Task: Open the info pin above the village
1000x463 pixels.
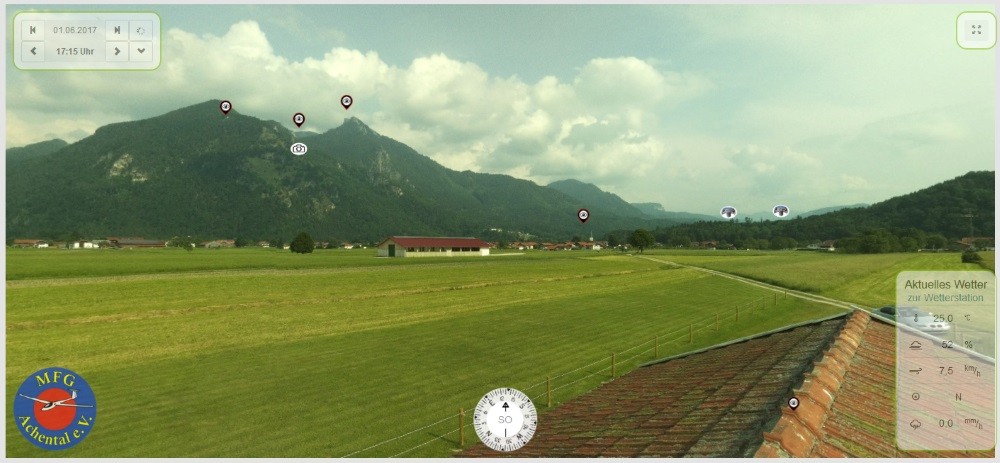Action: pyautogui.click(x=583, y=214)
